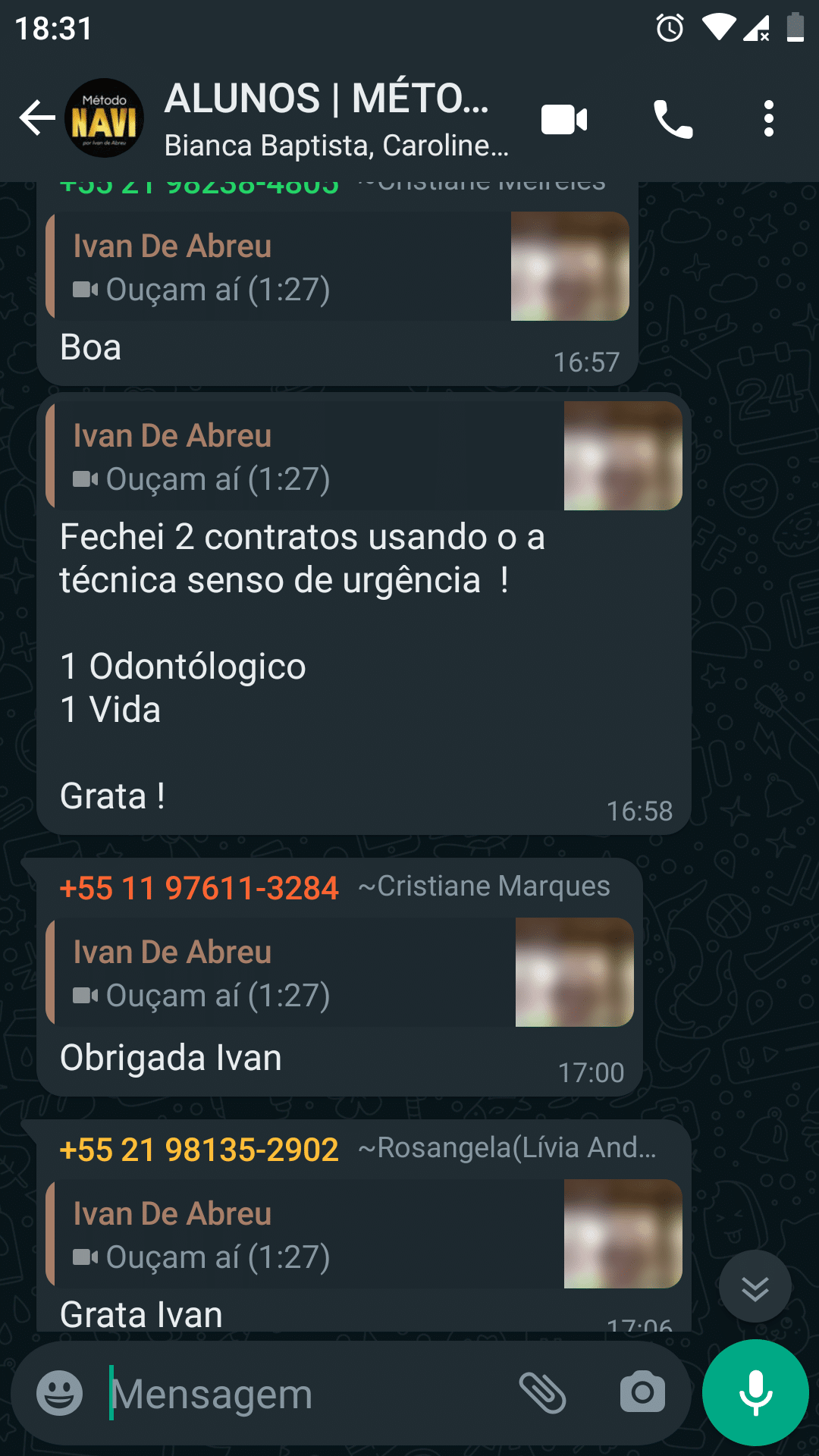The image size is (819, 1456).
Task: Open the camera from message bar
Action: 642,1393
